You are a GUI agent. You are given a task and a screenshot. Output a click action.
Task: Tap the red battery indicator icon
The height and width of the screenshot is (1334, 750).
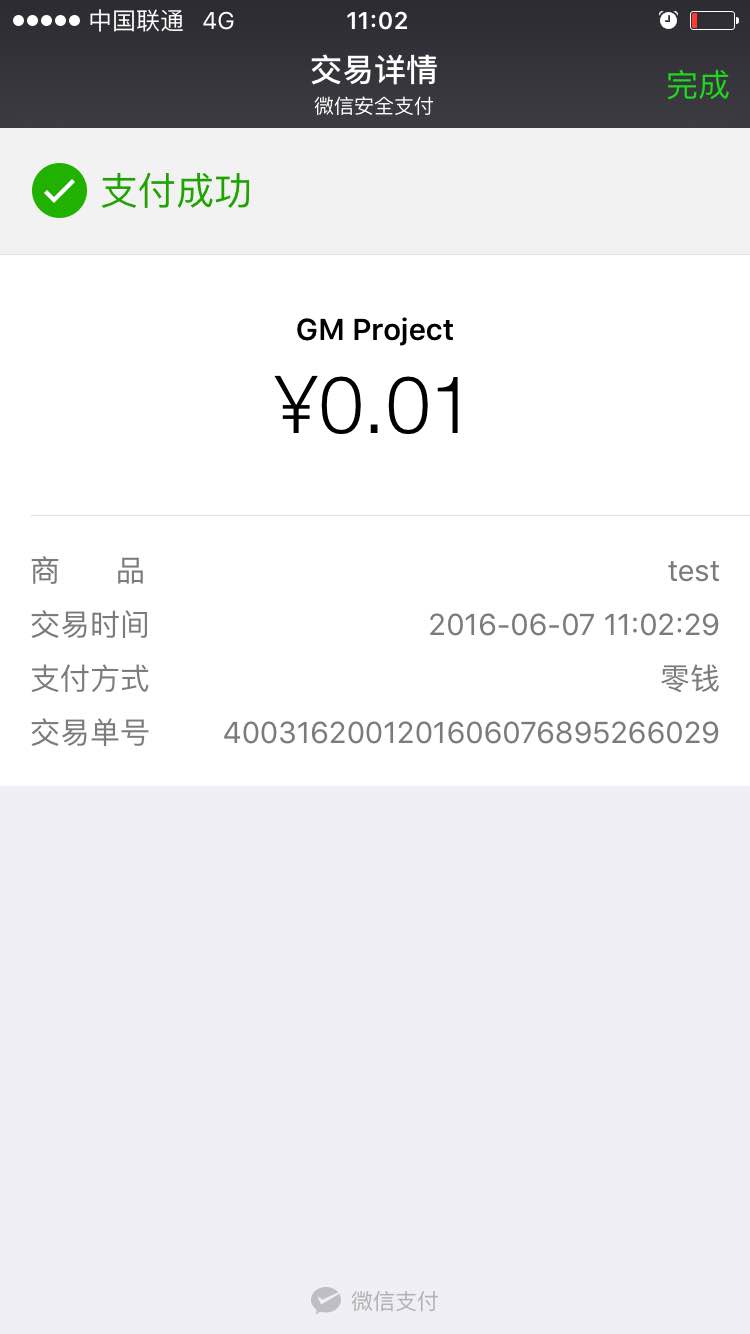click(712, 18)
